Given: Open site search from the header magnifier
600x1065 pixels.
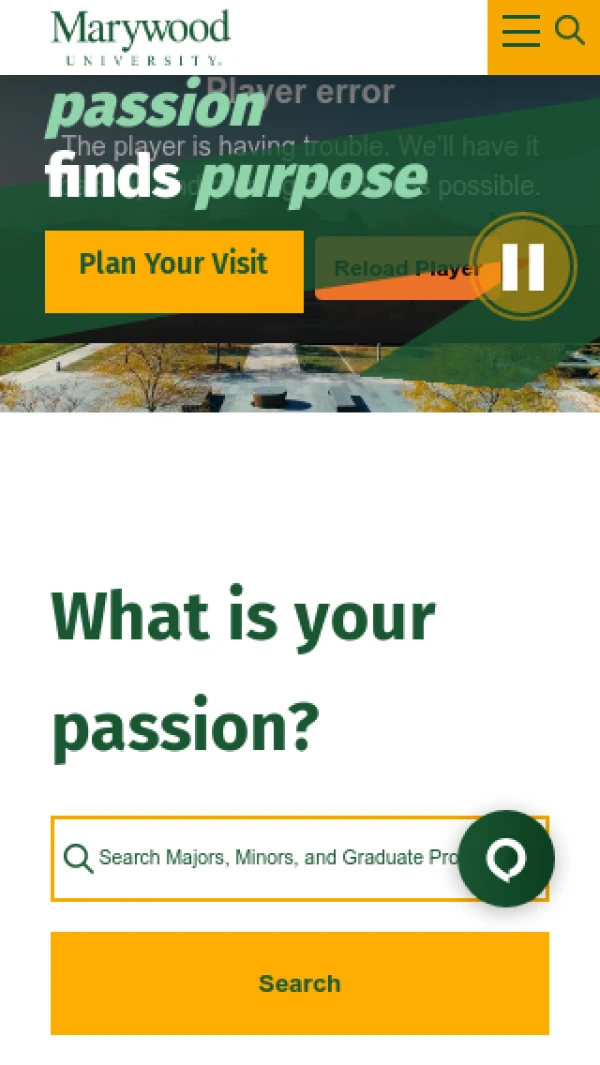Looking at the screenshot, I should pos(570,30).
